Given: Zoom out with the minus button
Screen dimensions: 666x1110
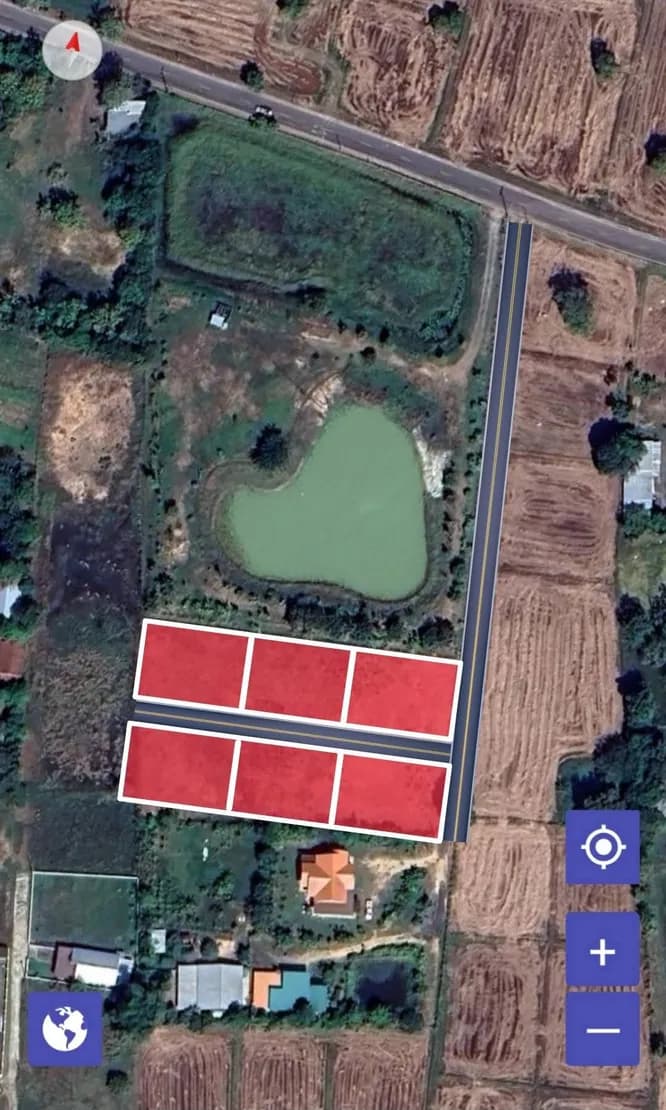Looking at the screenshot, I should 602,1029.
